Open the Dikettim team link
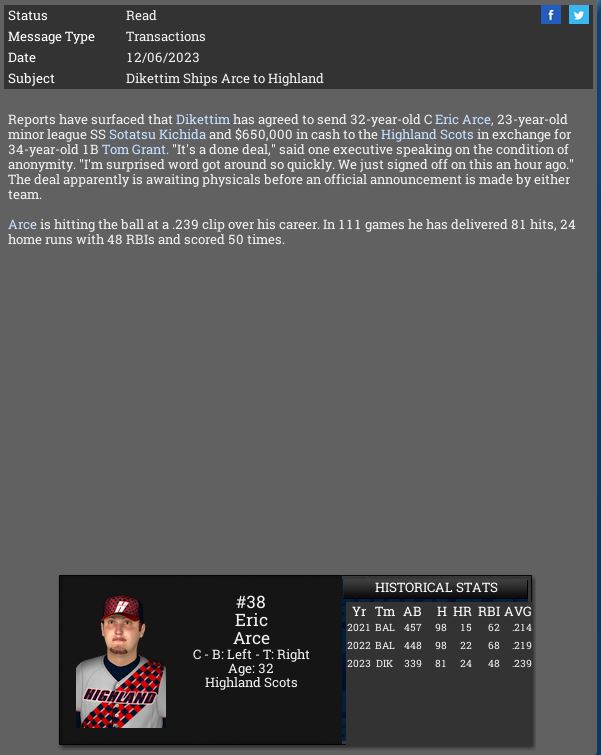 (203, 119)
